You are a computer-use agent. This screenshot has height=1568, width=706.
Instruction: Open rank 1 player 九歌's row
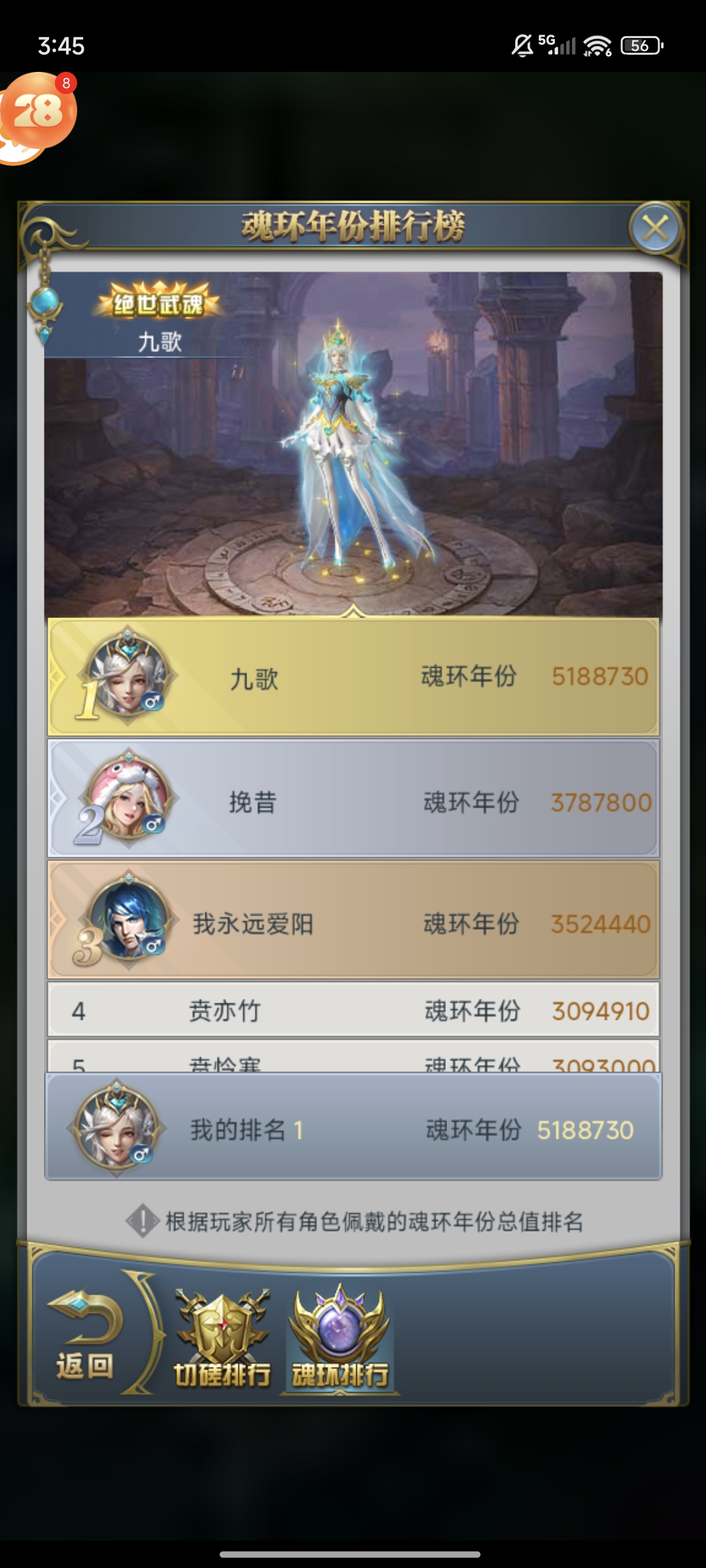tap(353, 677)
